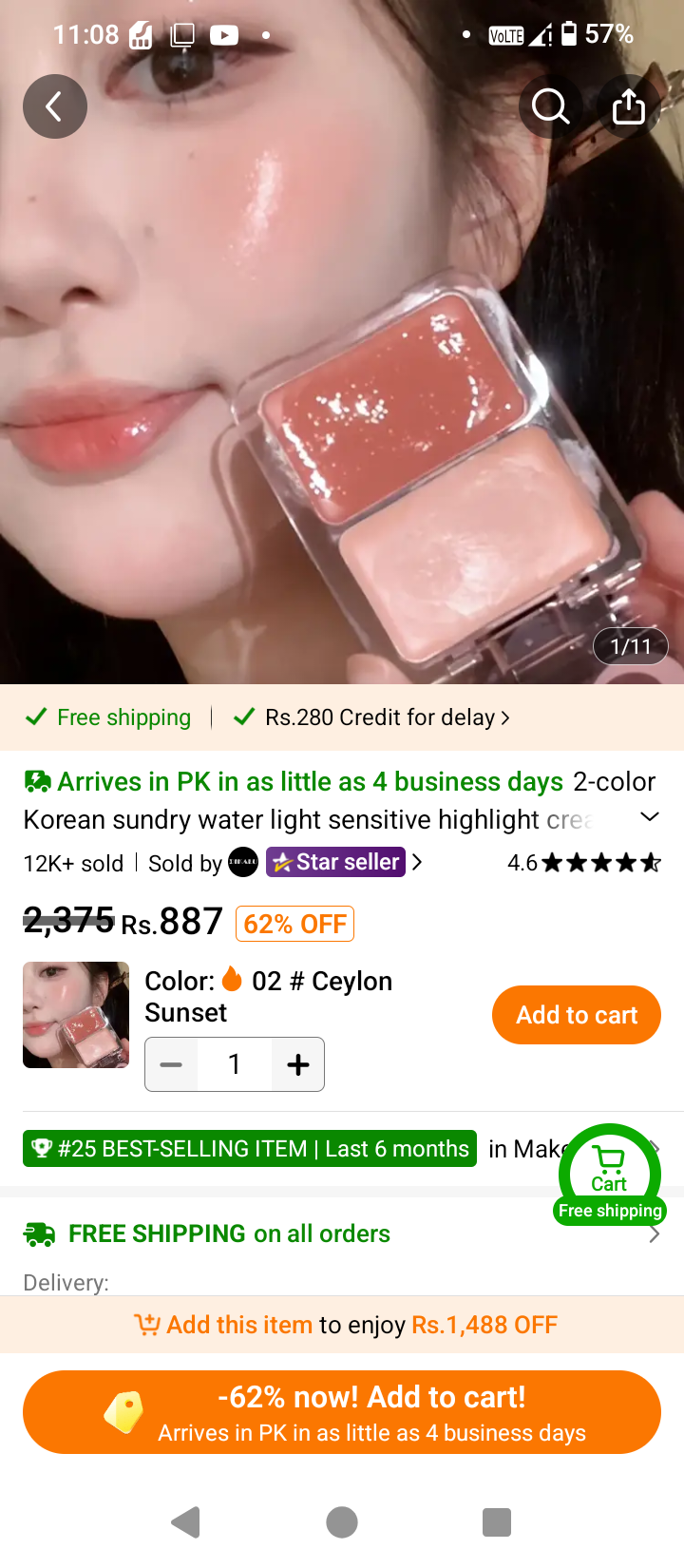Open Ceylon Sunset color thumbnail
Screen dimensions: 684x1568
point(76,1015)
